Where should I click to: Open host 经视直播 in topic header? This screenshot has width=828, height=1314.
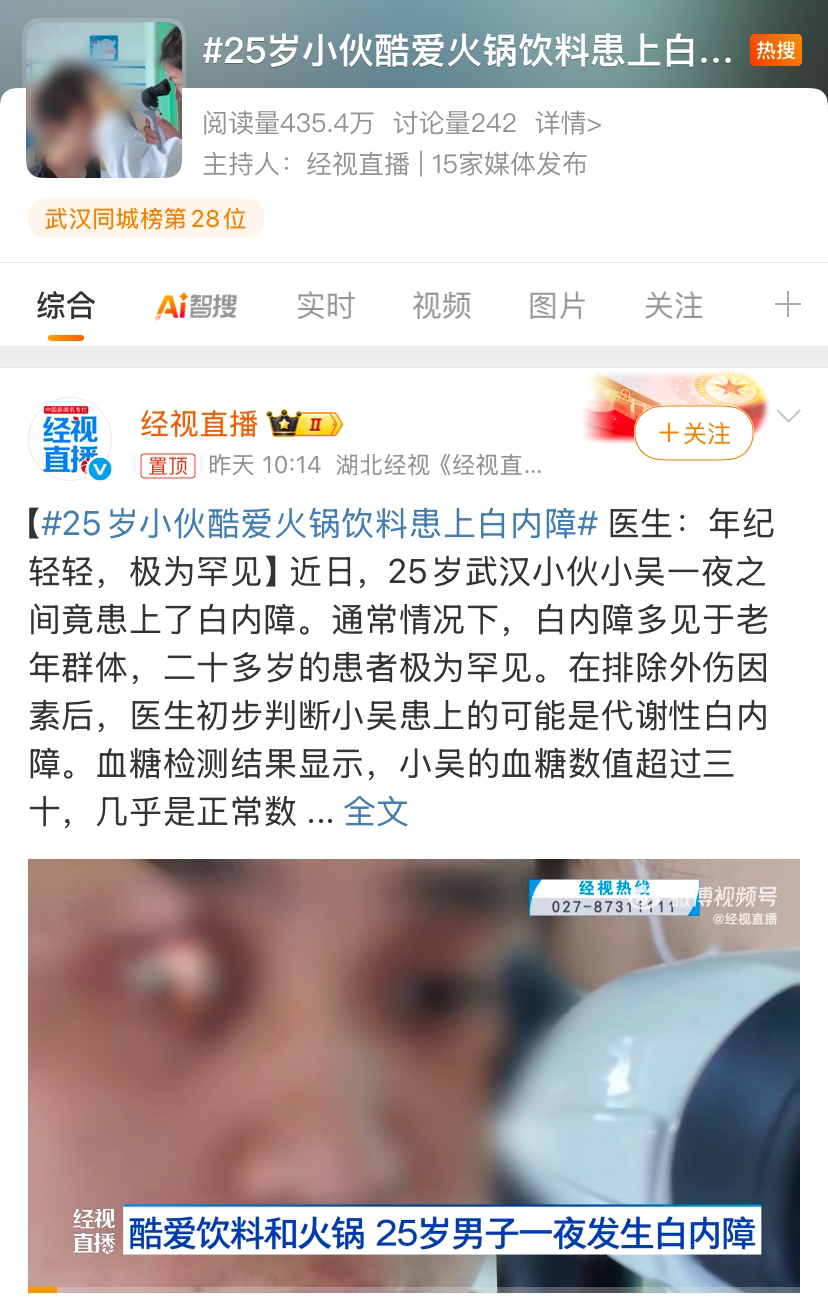pyautogui.click(x=358, y=165)
